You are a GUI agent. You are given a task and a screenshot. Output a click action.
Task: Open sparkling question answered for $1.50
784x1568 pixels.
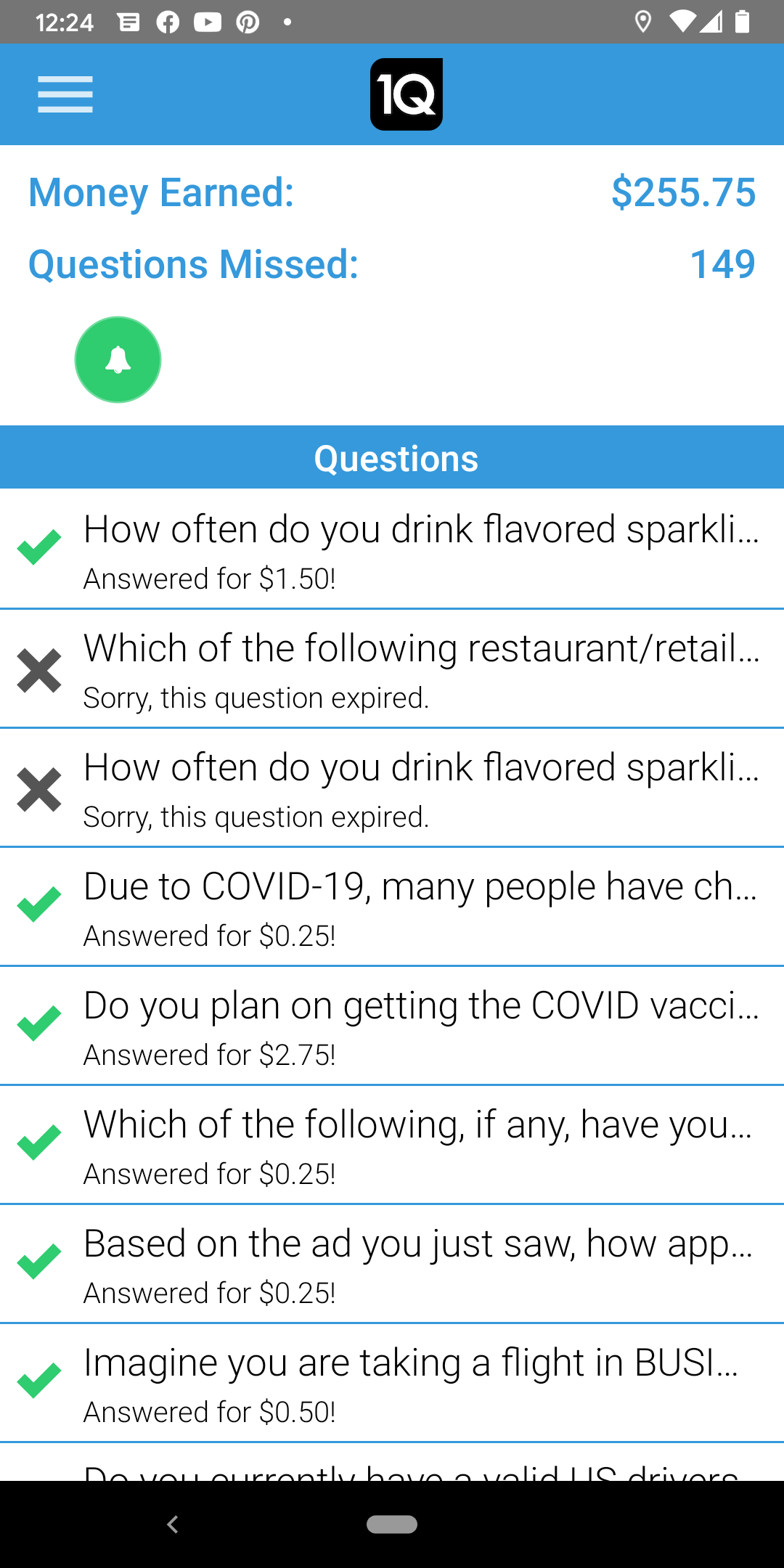click(x=392, y=549)
